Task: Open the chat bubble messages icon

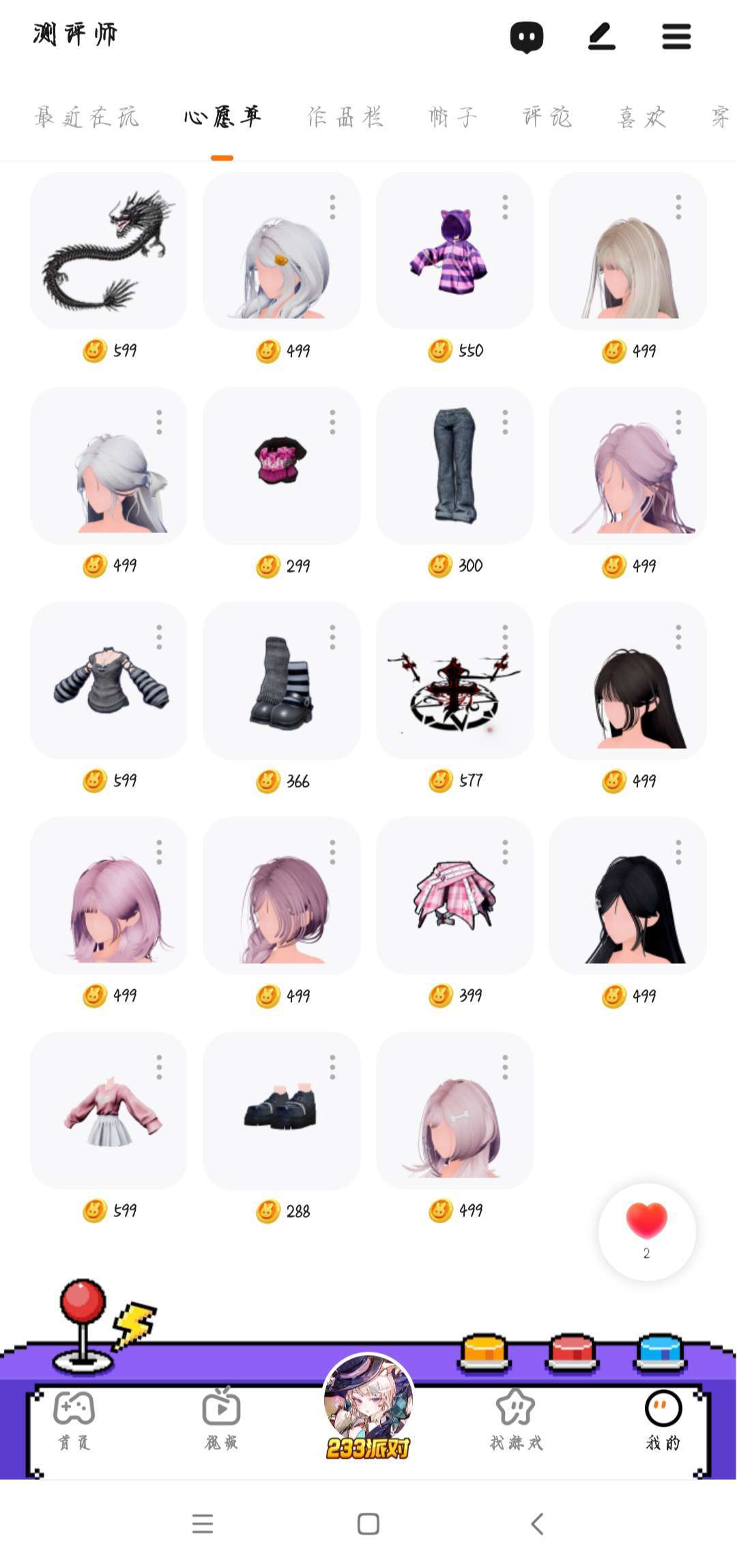Action: click(526, 37)
